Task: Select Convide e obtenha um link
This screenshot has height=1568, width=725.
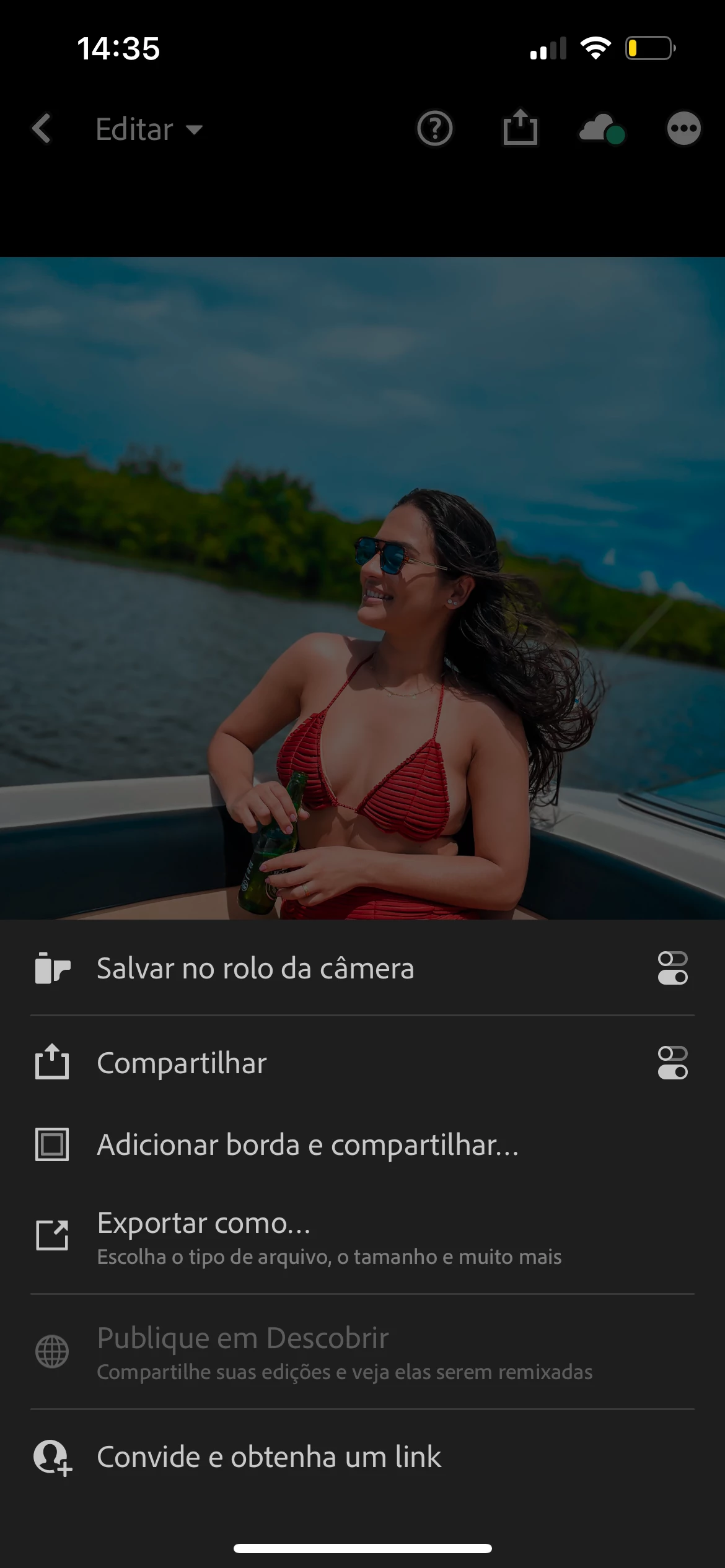Action: tap(269, 1457)
